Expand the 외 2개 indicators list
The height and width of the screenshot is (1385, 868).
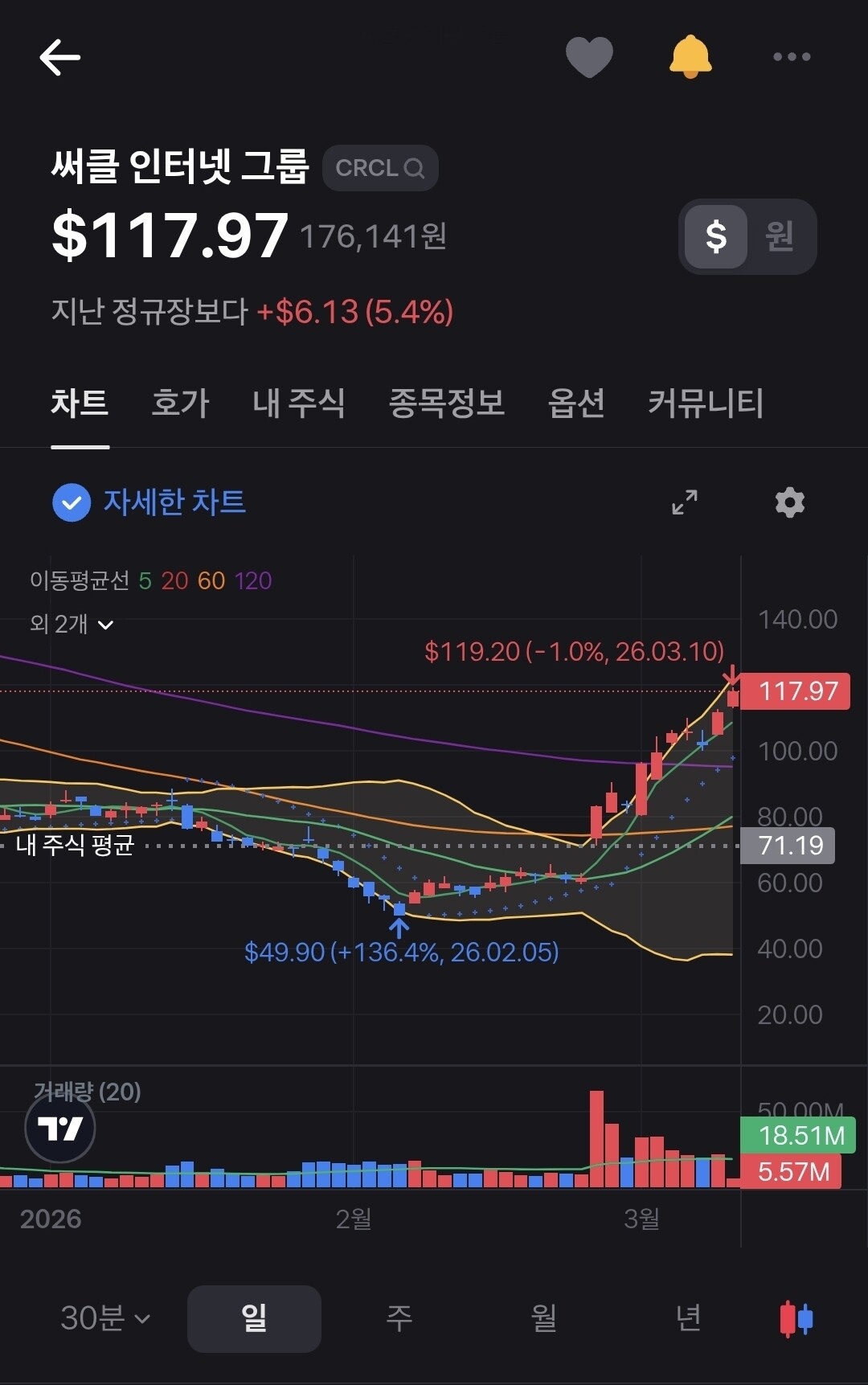pos(72,624)
